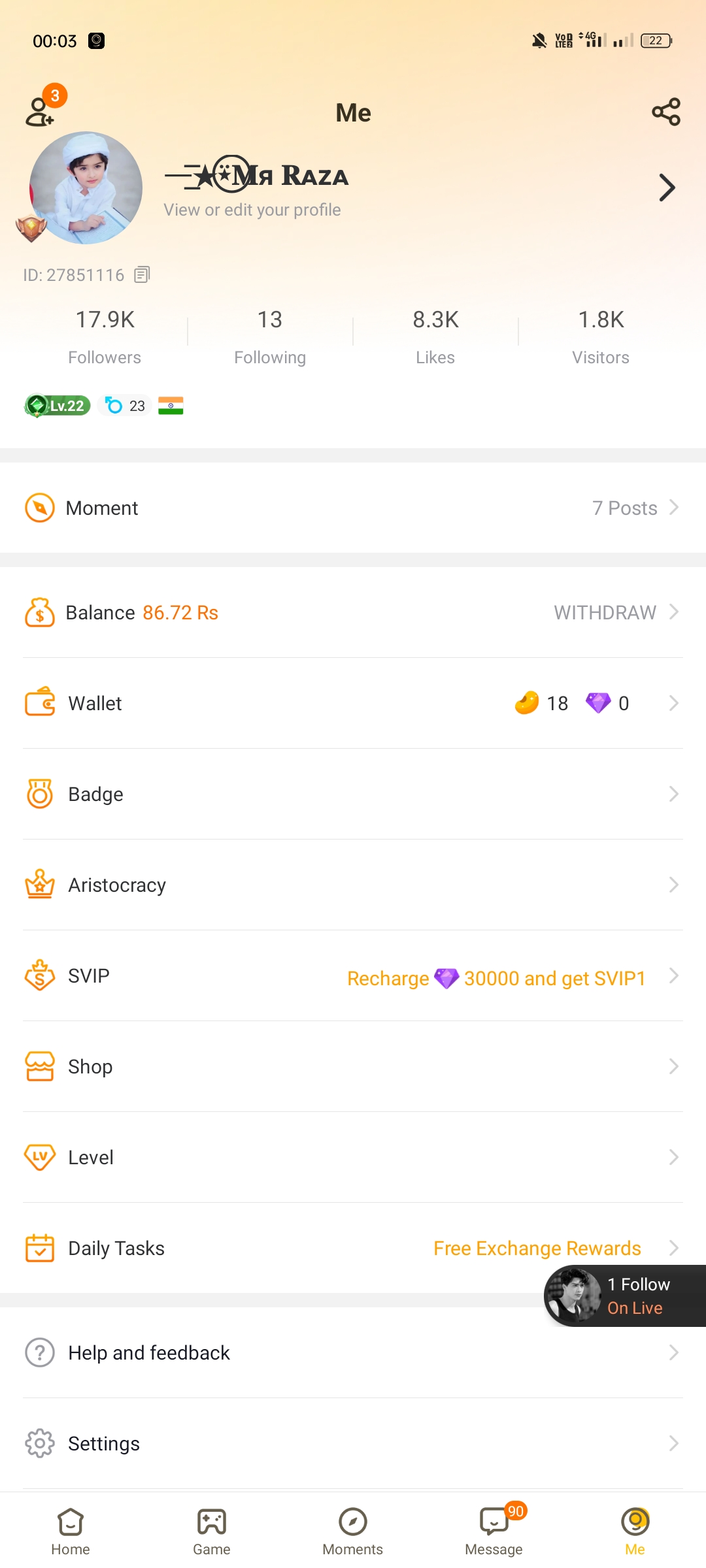Open the Badge section

[353, 794]
